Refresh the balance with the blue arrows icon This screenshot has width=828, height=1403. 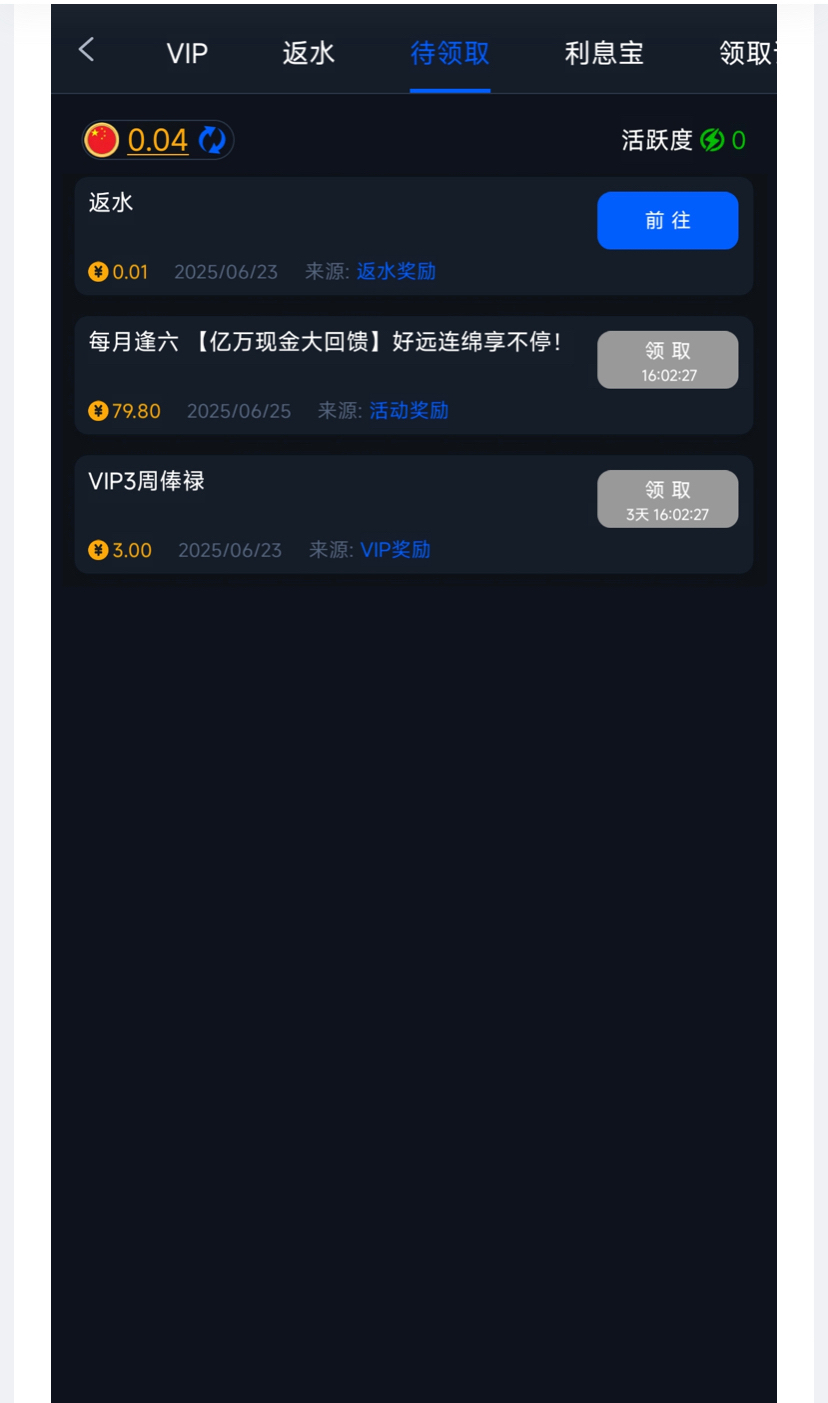213,141
